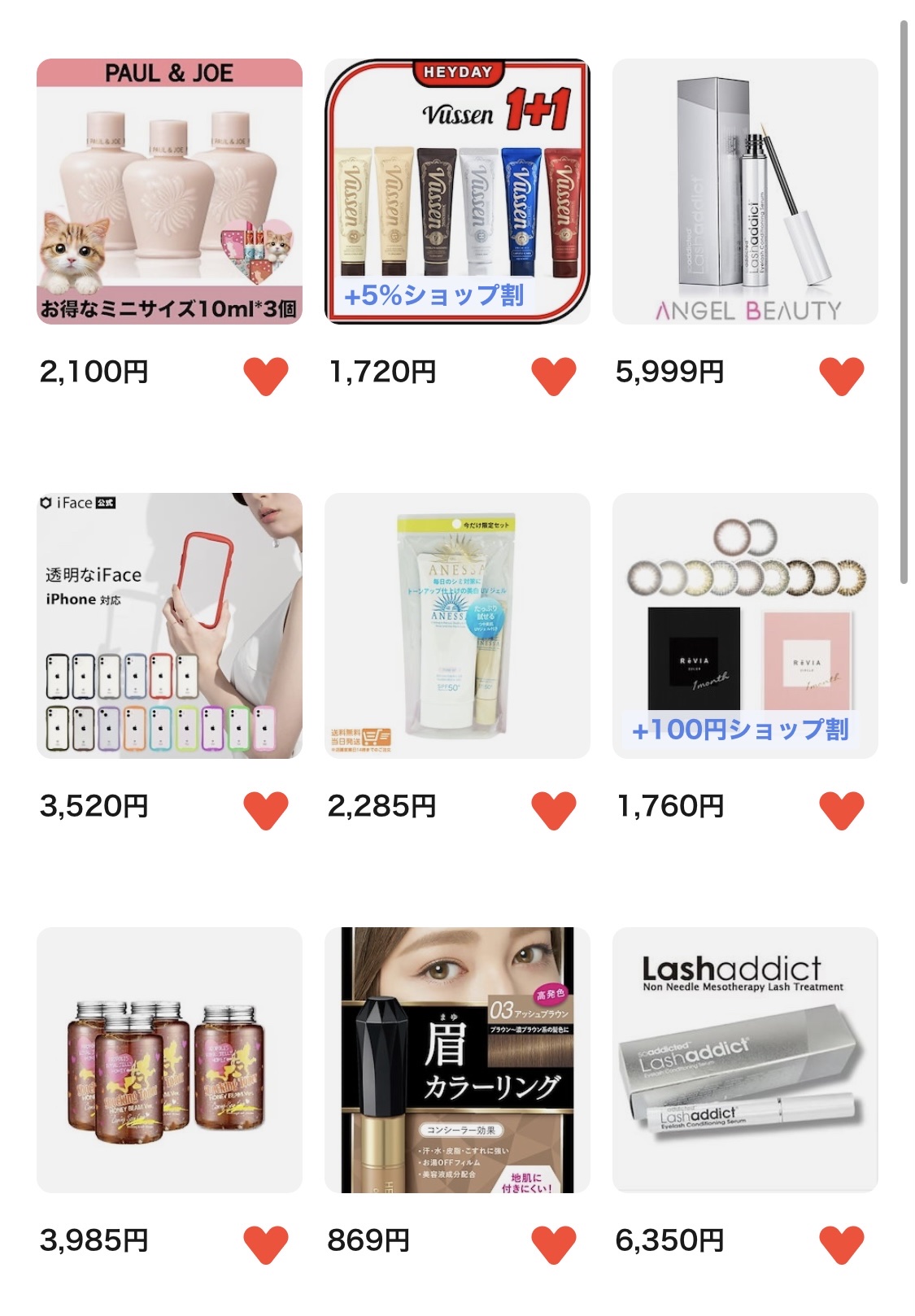Open the 眉カラーリング eyebrow color product

click(x=457, y=1060)
